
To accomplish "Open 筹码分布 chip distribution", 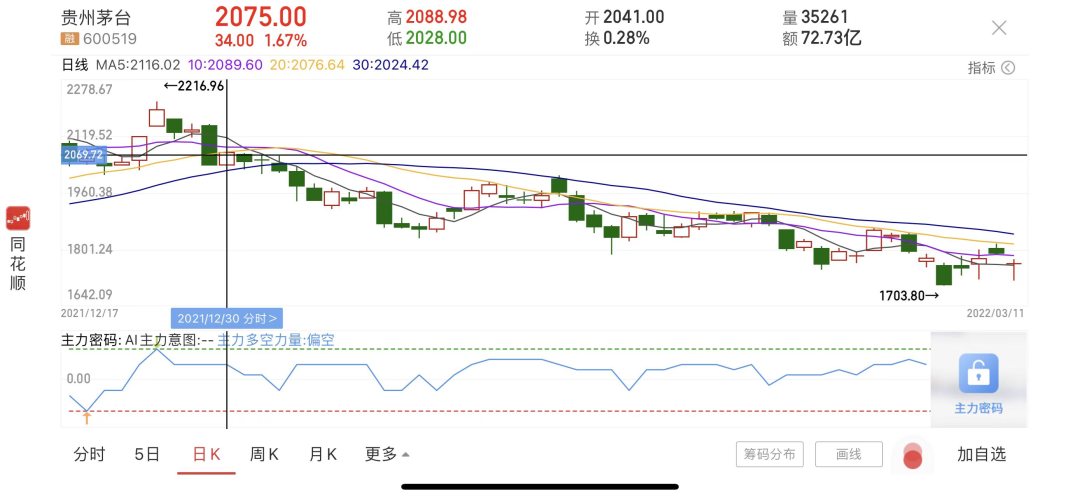I will click(x=770, y=454).
